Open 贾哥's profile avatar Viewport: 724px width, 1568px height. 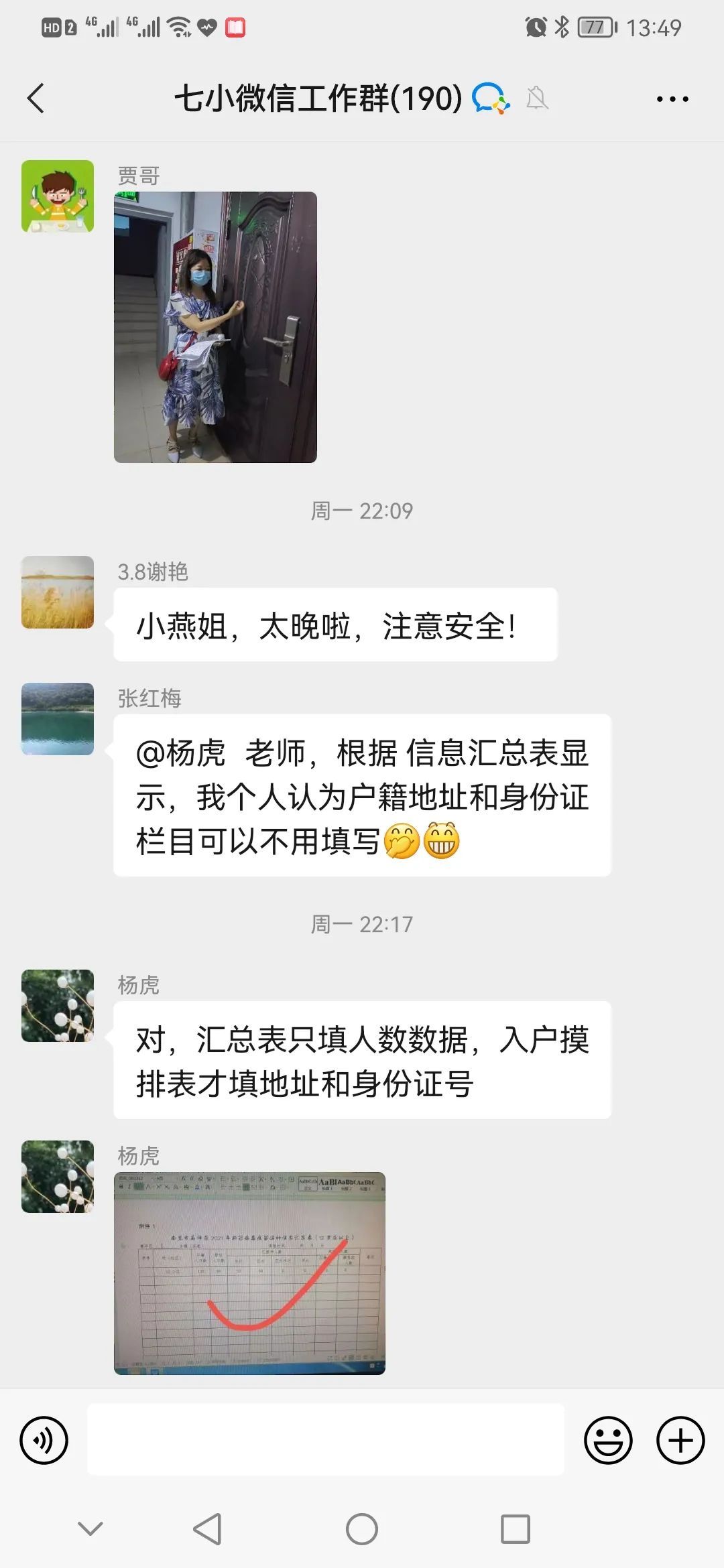[x=58, y=196]
